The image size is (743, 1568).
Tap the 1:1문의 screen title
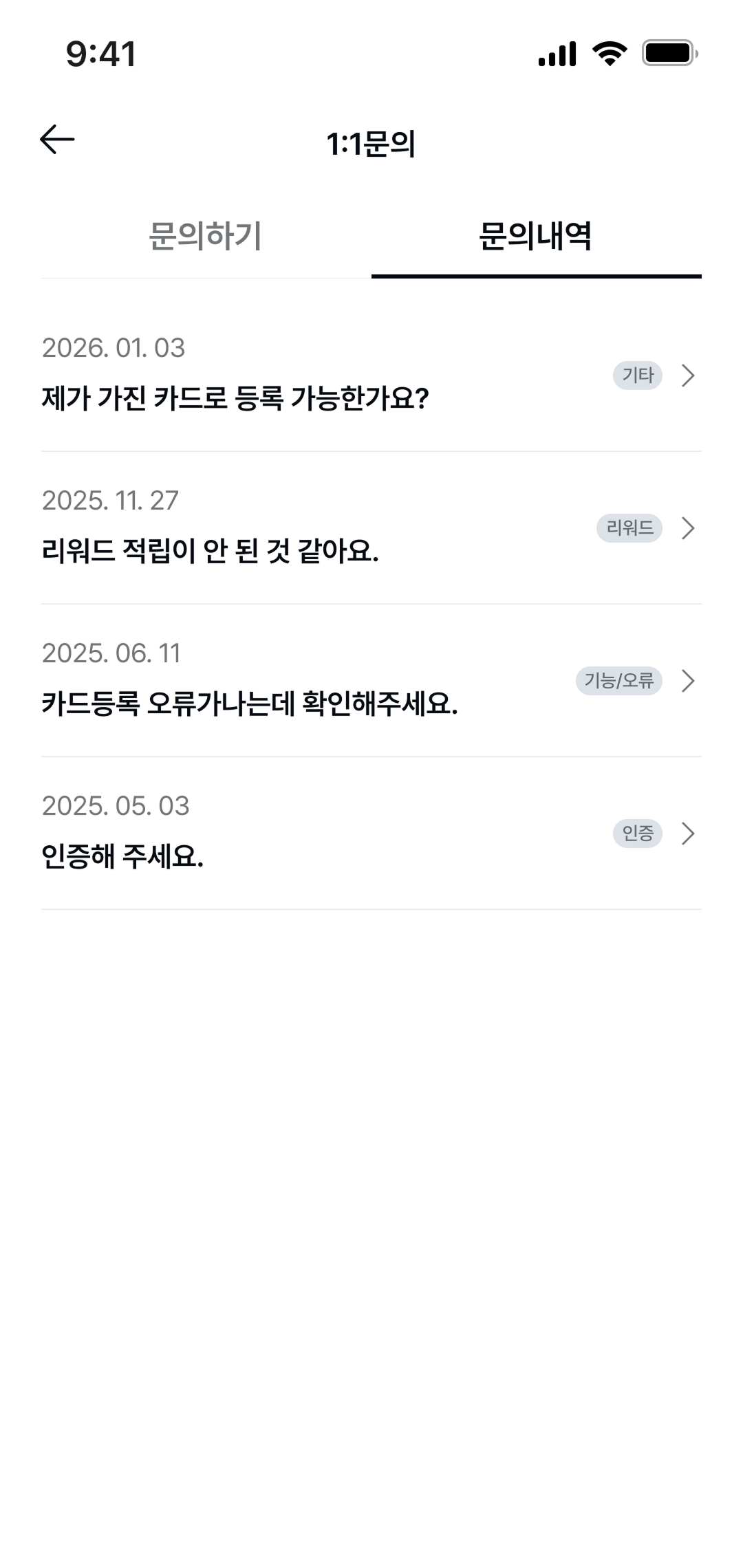(x=371, y=142)
